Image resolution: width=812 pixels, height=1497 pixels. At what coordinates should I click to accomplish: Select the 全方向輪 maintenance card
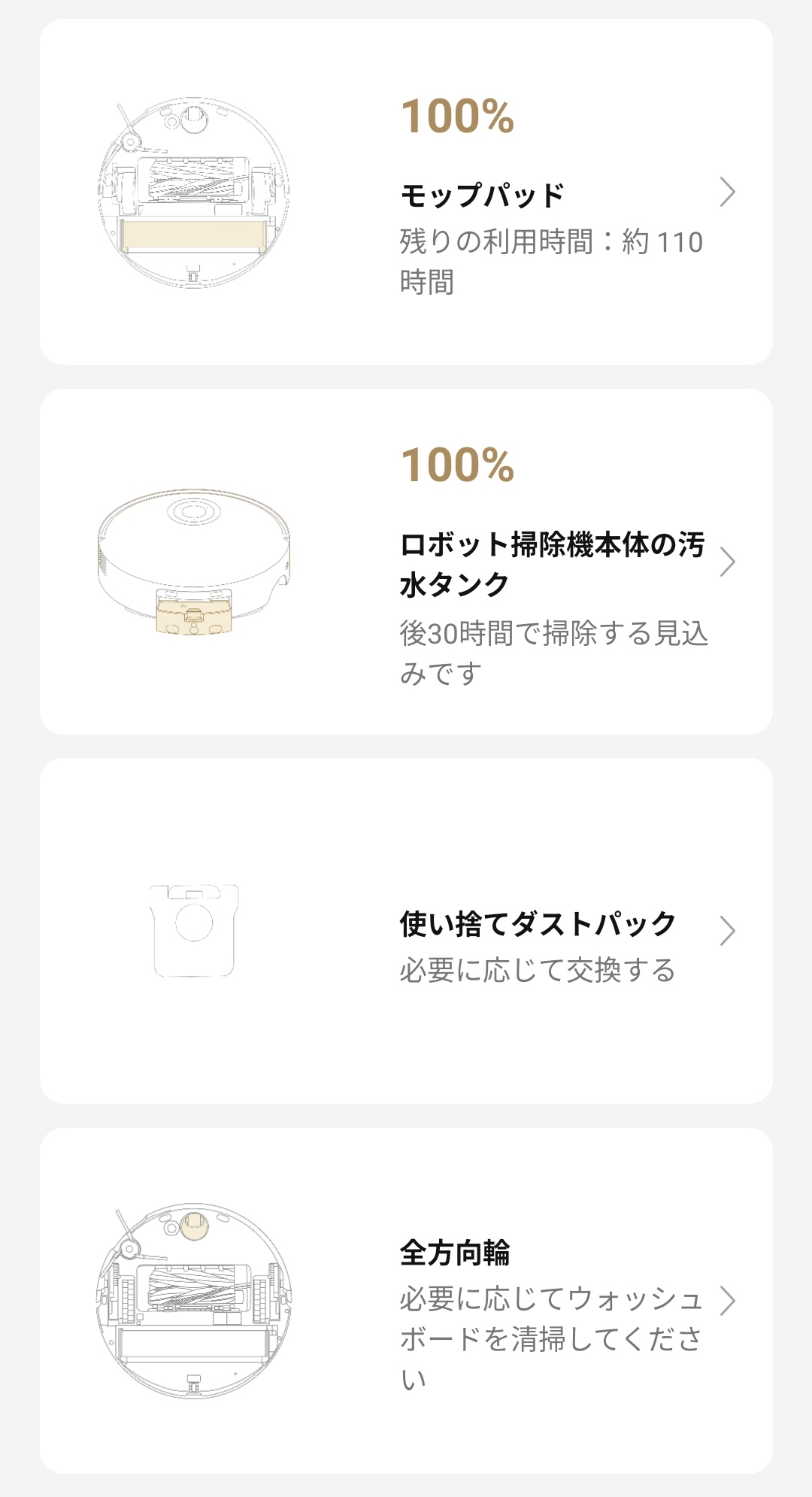click(406, 1301)
